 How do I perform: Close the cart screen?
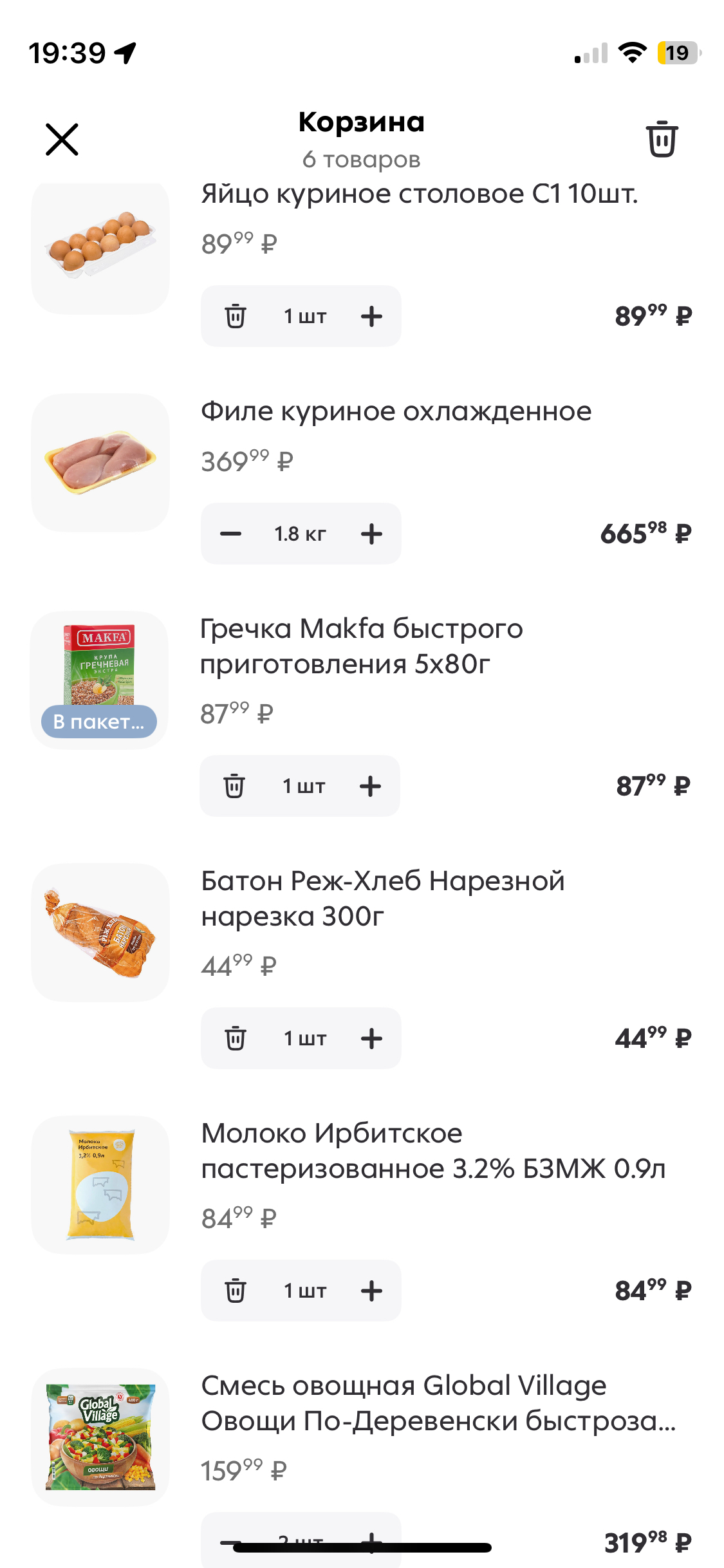62,139
